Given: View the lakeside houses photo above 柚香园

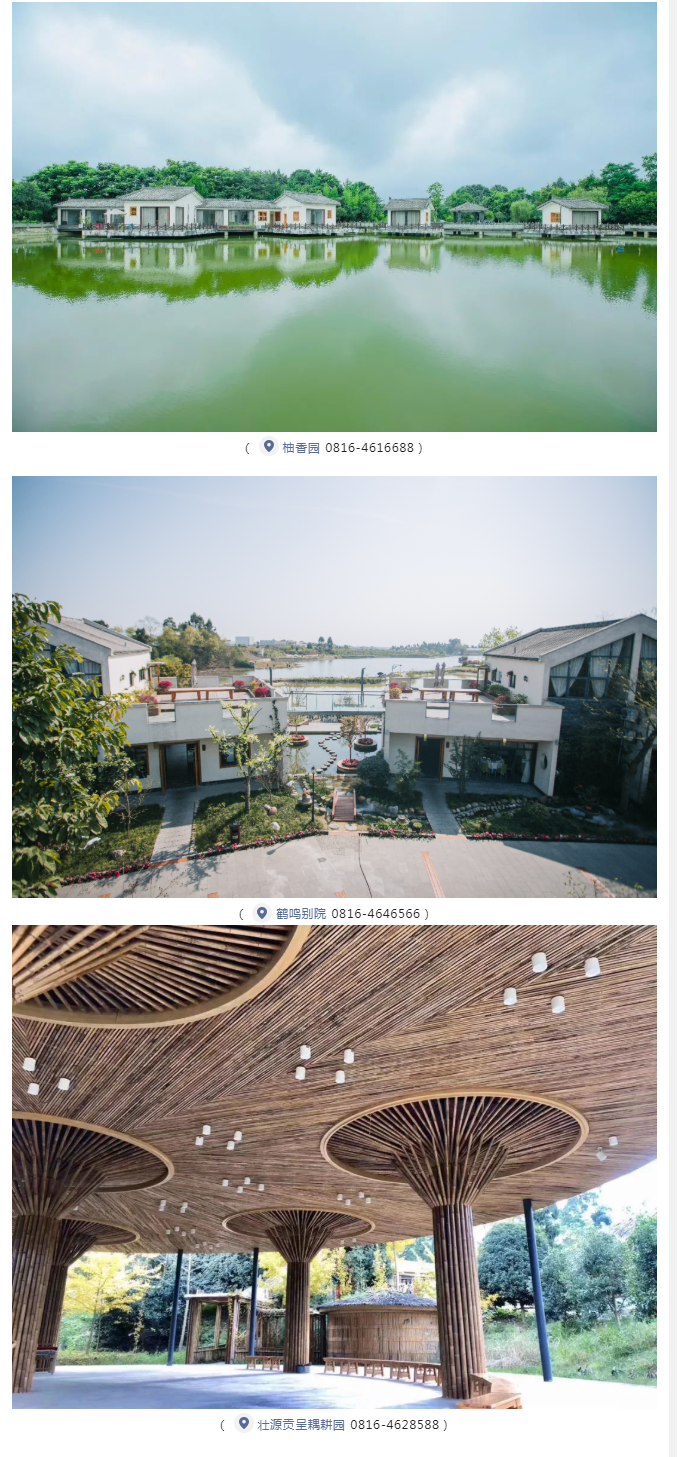Looking at the screenshot, I should (334, 217).
